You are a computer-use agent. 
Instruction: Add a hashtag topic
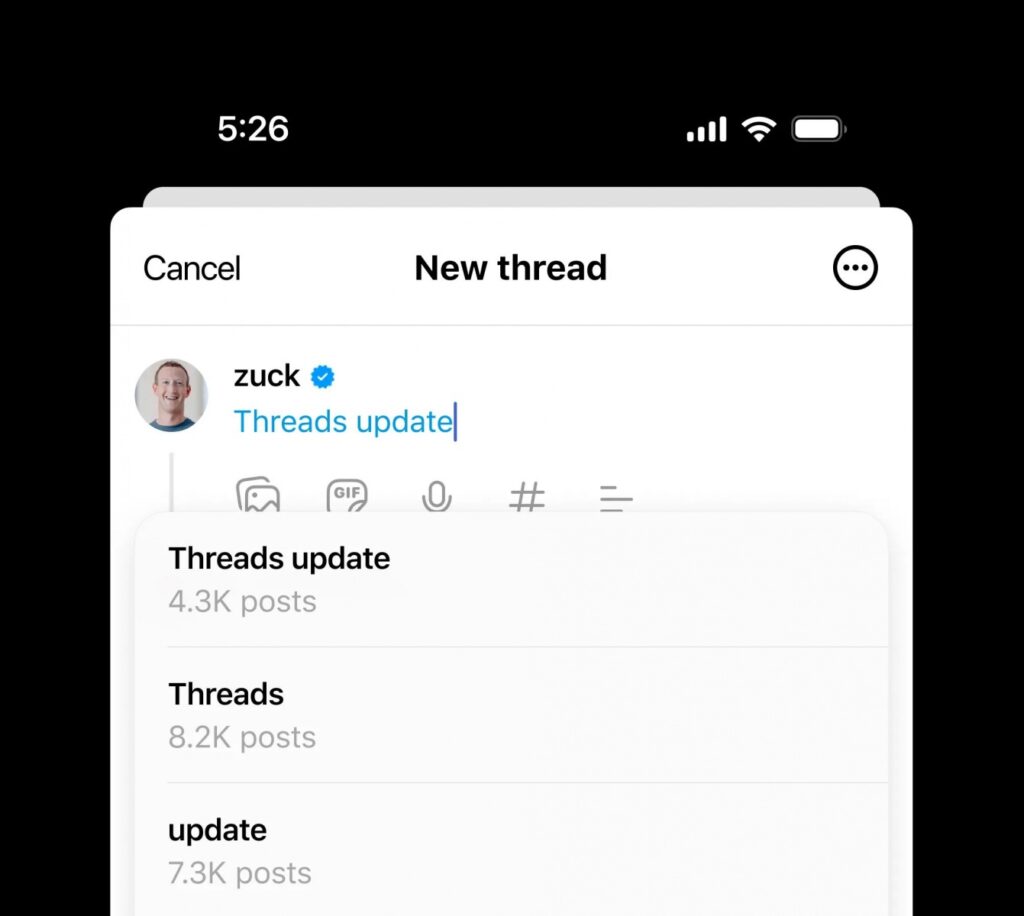527,496
